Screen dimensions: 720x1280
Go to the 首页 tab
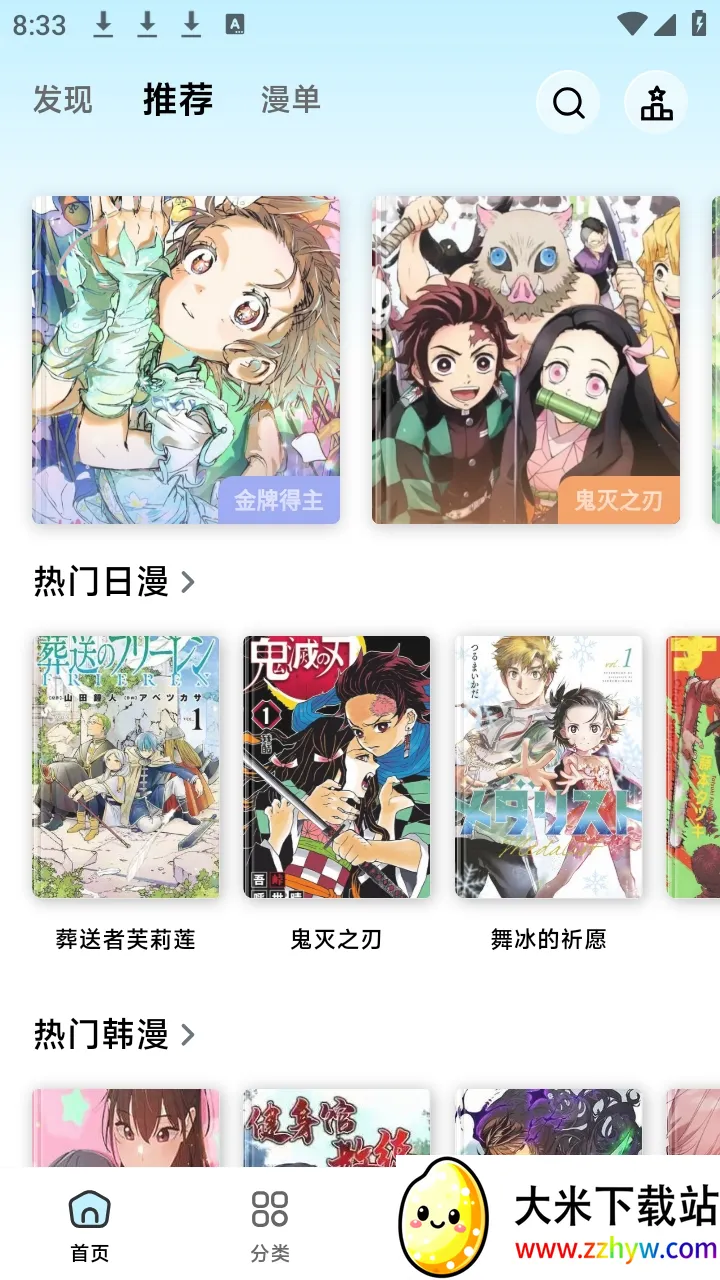tap(90, 1226)
